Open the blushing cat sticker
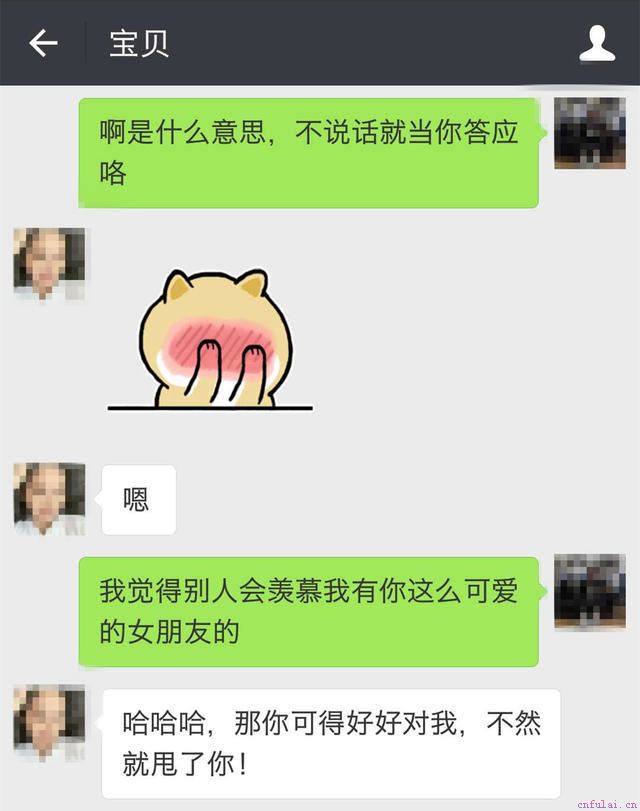This screenshot has height=811, width=640. point(212,340)
